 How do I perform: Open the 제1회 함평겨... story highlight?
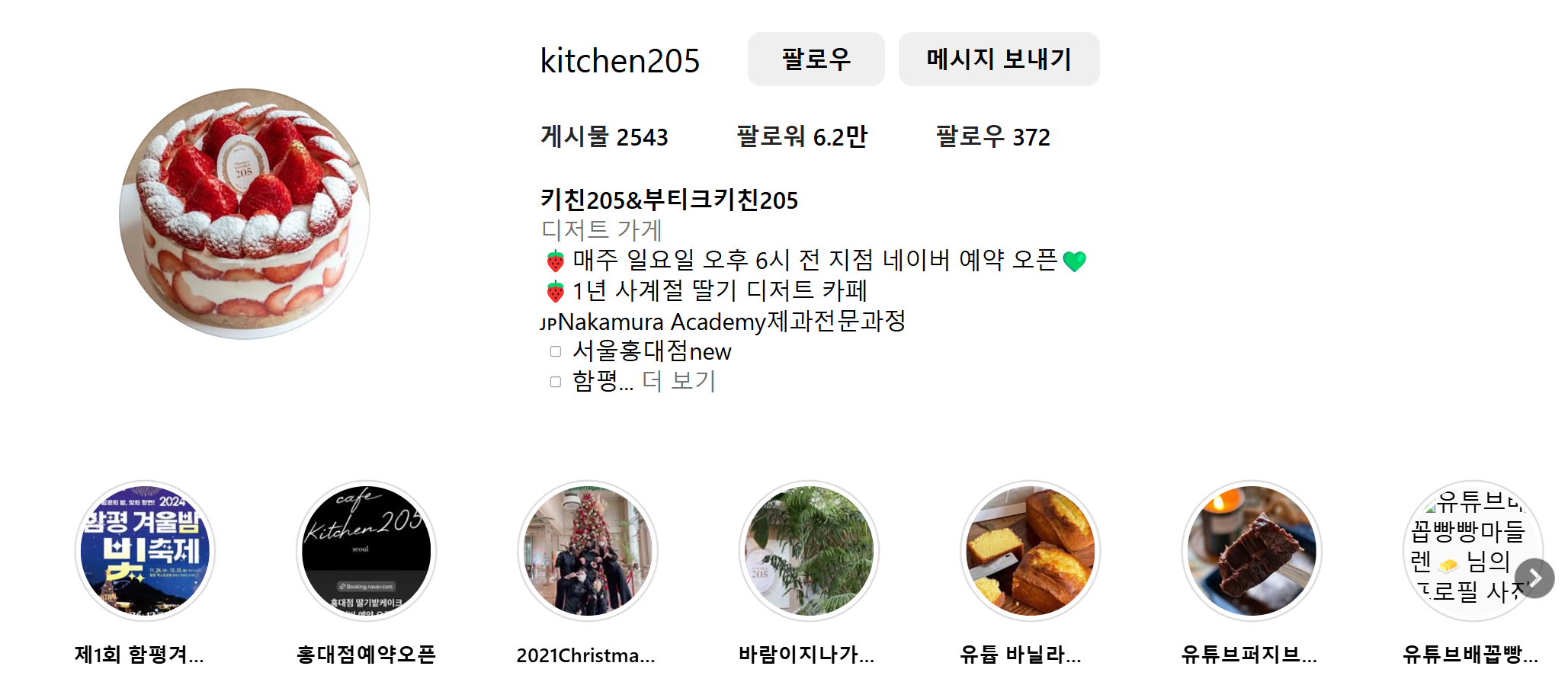tap(145, 551)
